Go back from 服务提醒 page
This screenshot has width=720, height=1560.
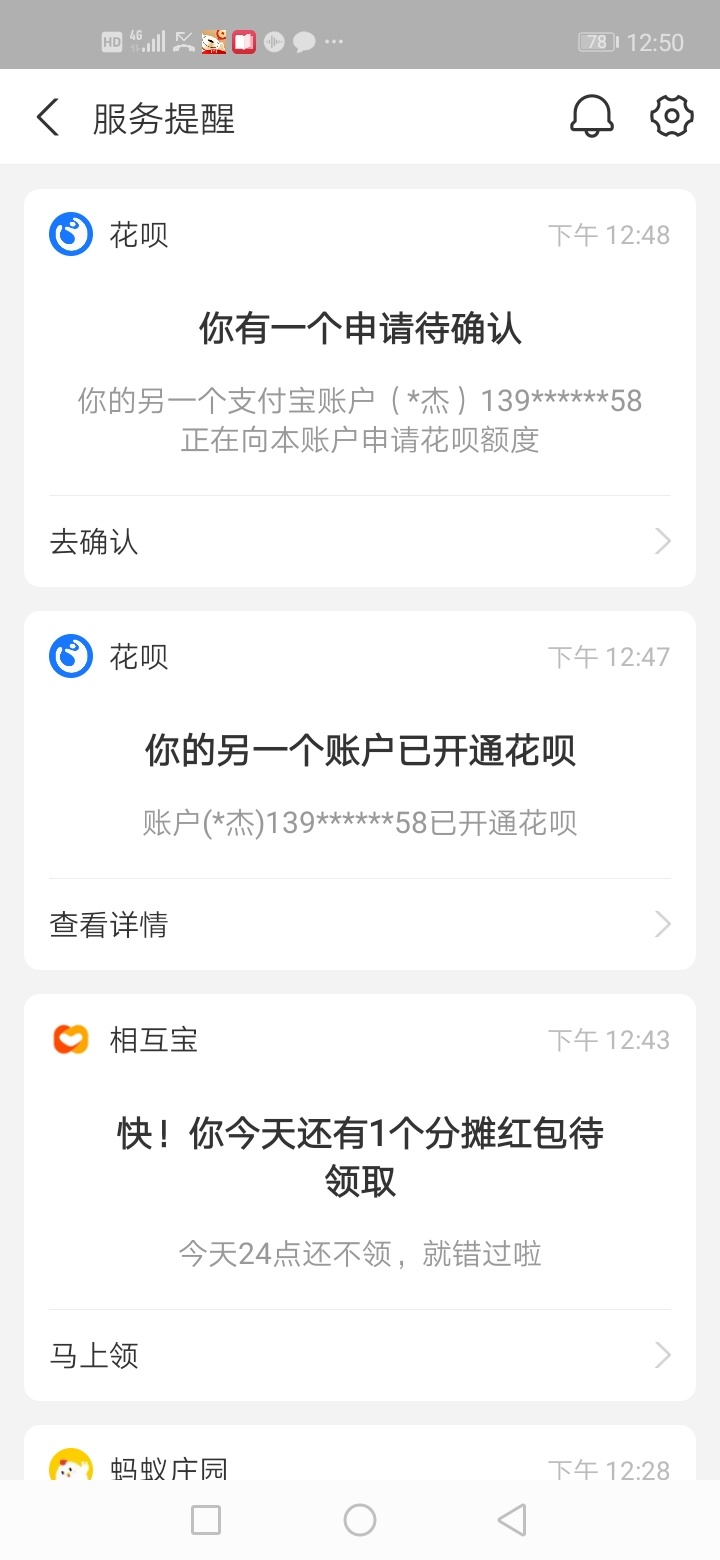pyautogui.click(x=47, y=118)
